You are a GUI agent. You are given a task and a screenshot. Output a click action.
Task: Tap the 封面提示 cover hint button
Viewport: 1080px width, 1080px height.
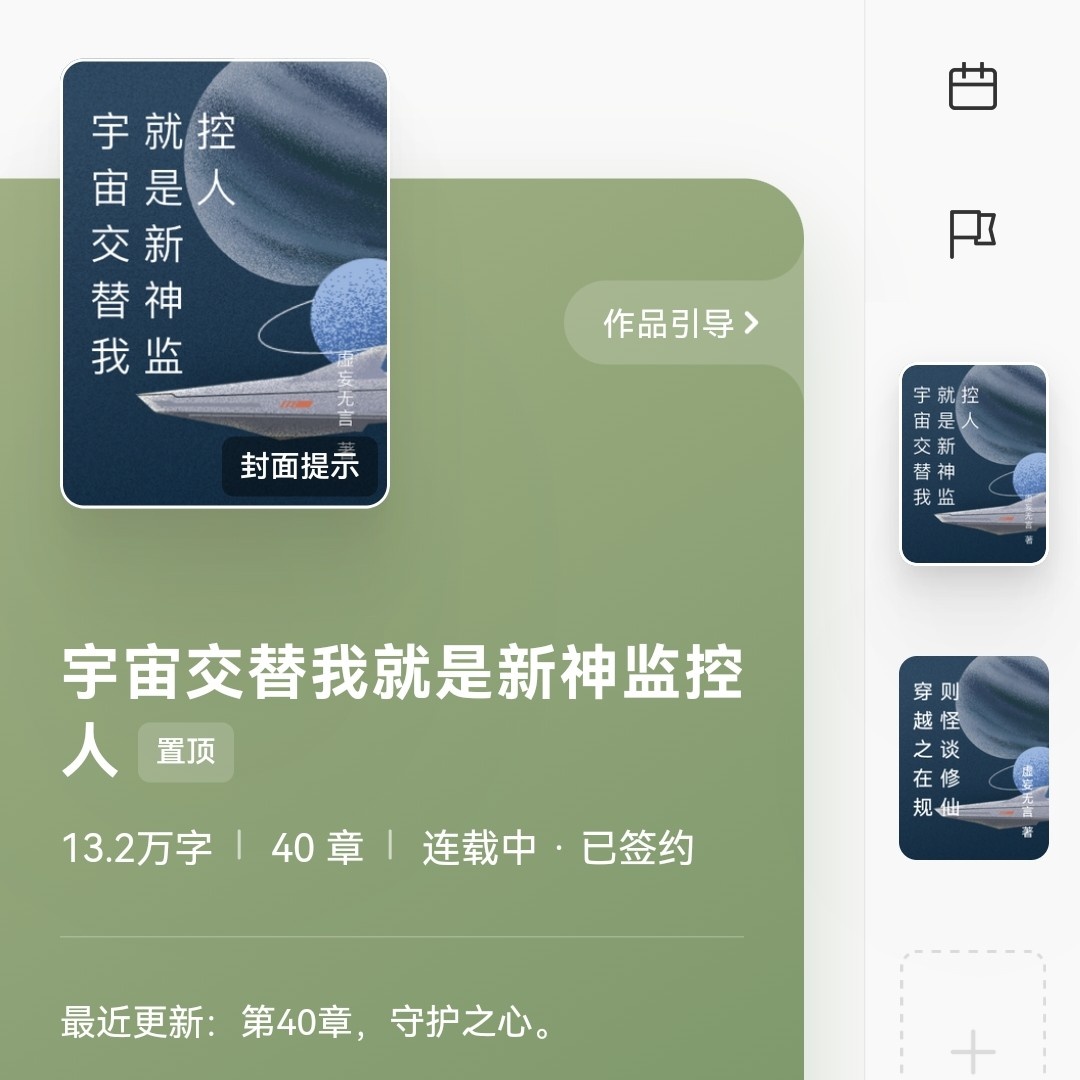coord(299,466)
